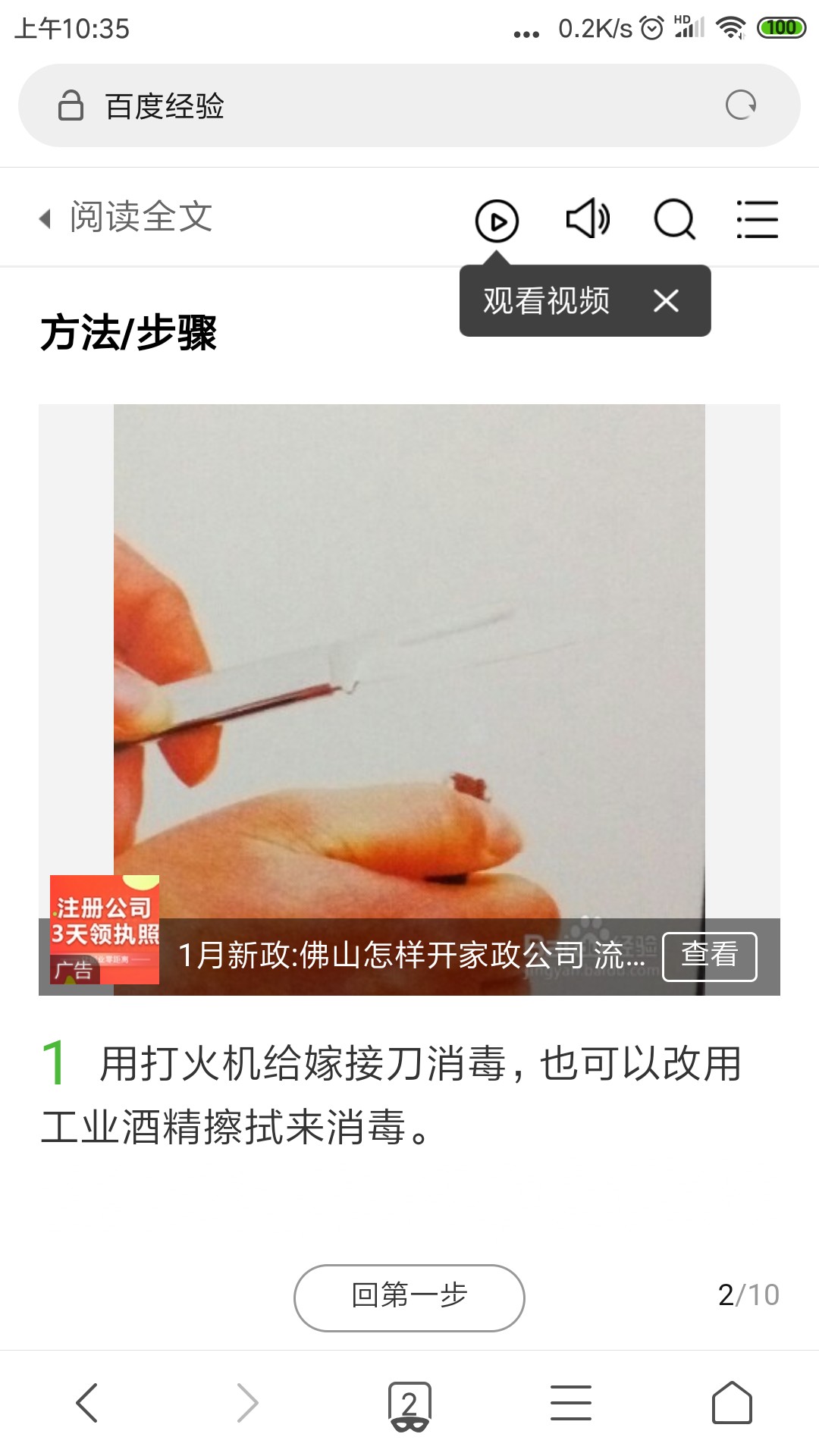Go forward with the browser forward arrow
The image size is (819, 1456).
click(x=248, y=1403)
